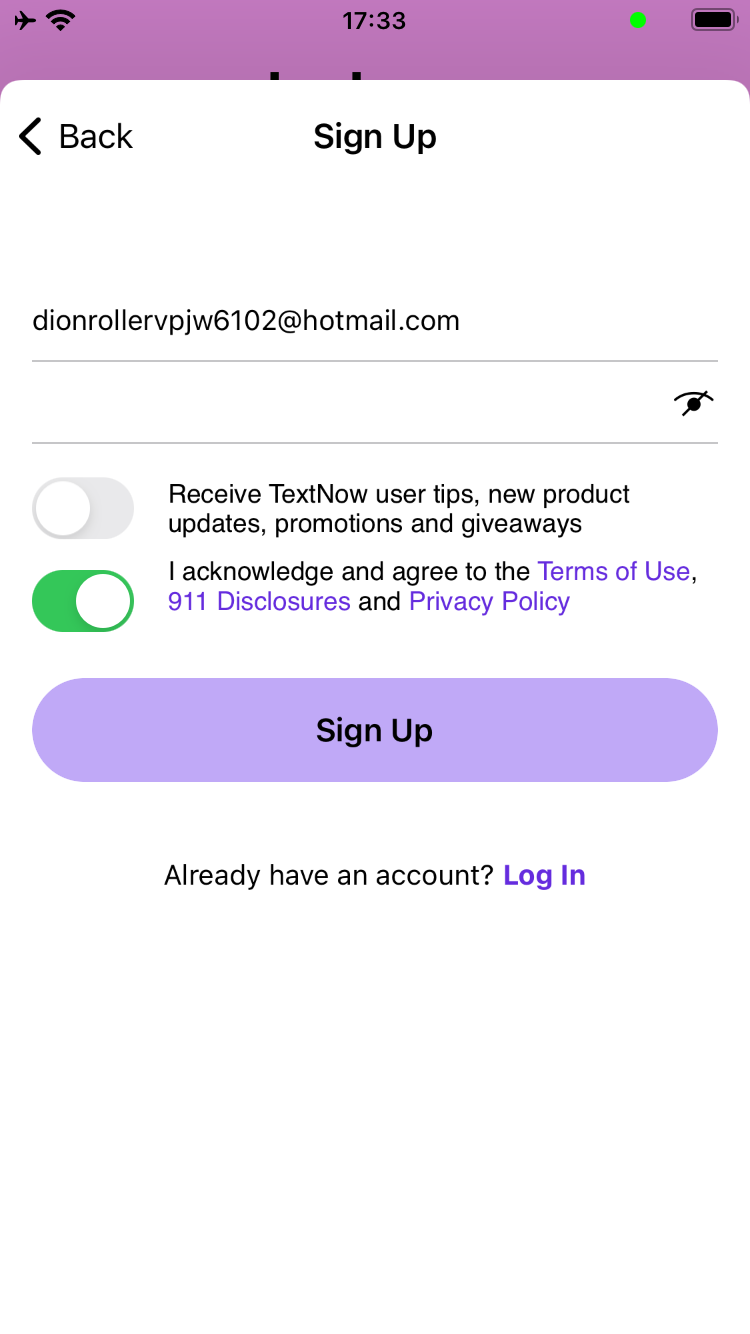Image resolution: width=750 pixels, height=1334 pixels.
Task: Switch to Log In instead
Action: (x=544, y=875)
